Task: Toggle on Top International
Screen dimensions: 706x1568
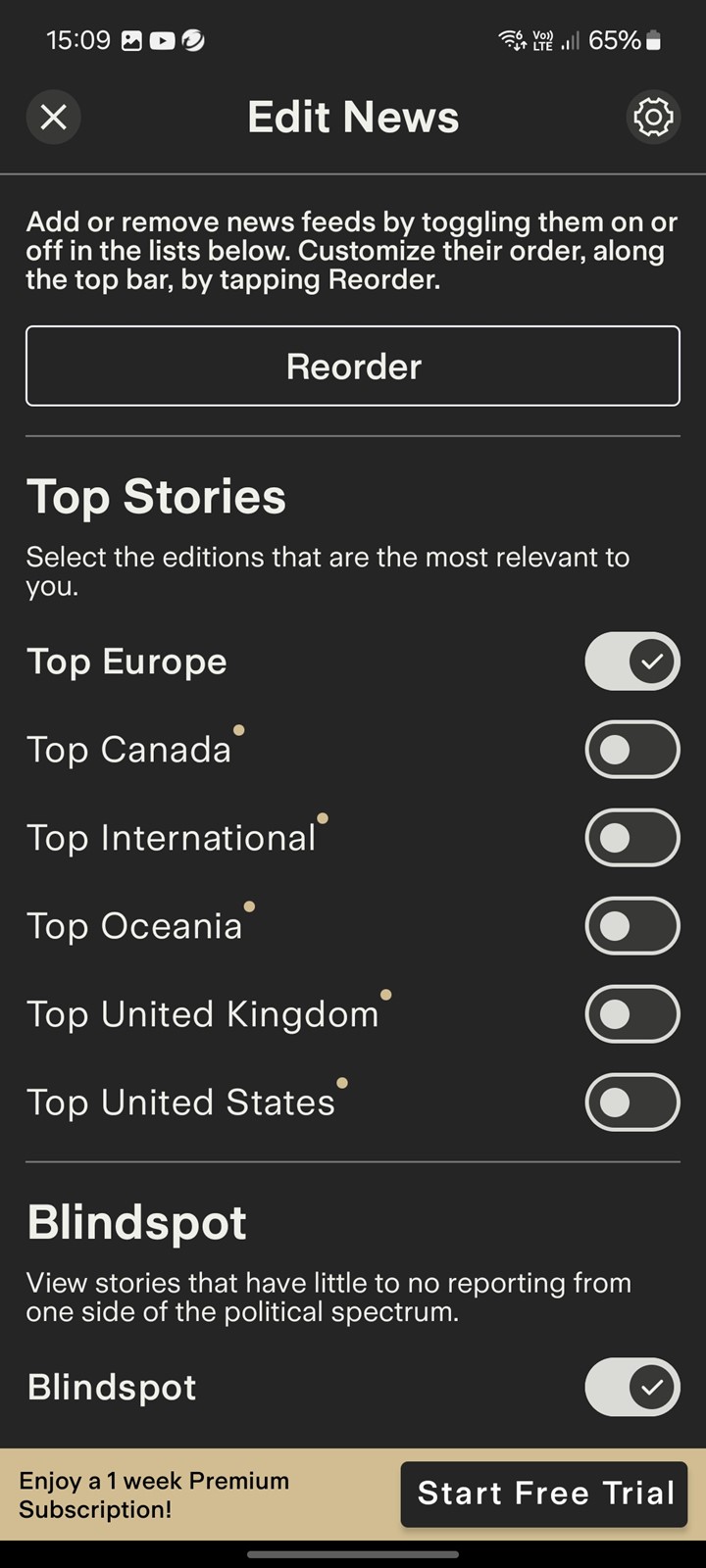Action: coord(632,838)
